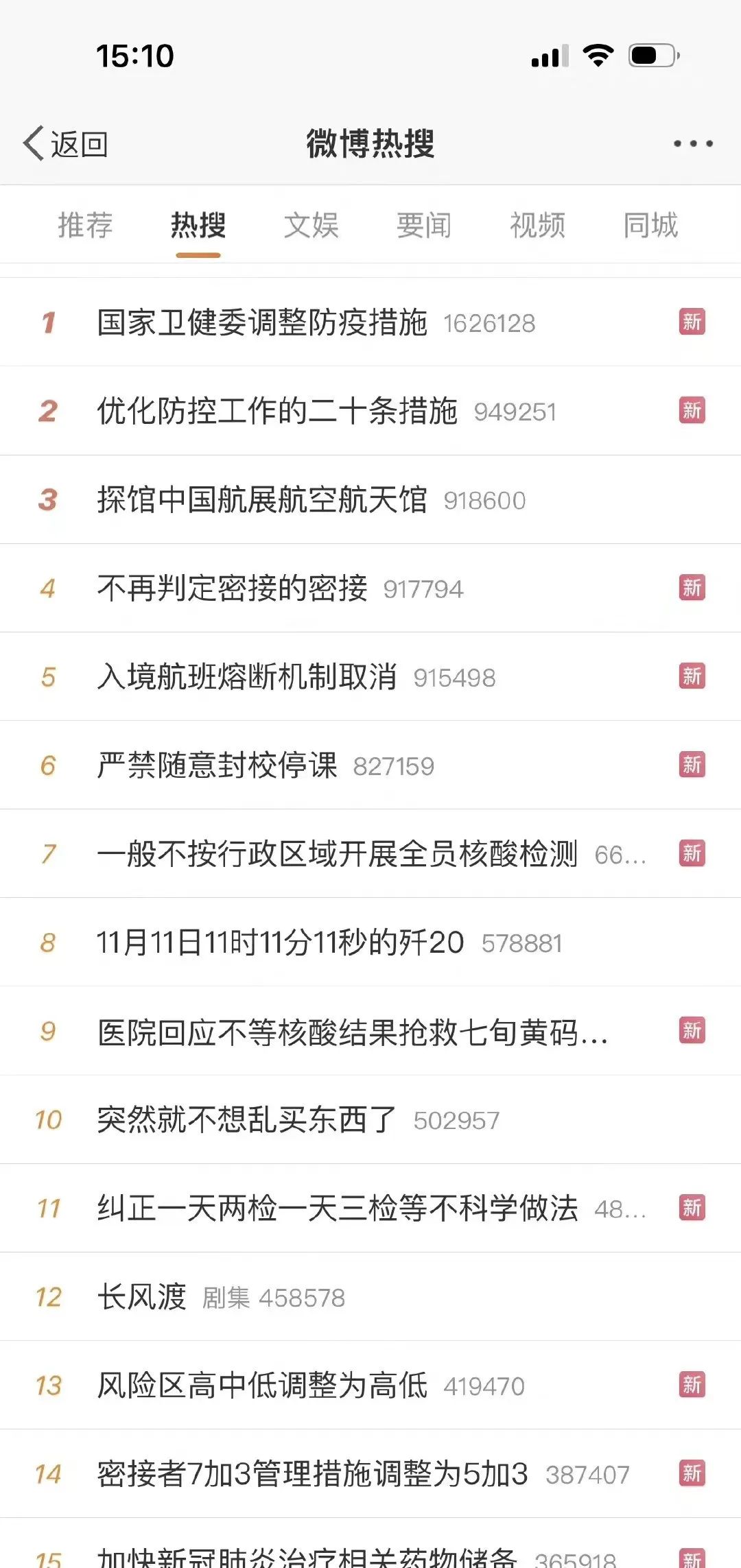The image size is (741, 1568).
Task: Open top trend 国家卫健委调整防疫措施
Action: (x=370, y=322)
